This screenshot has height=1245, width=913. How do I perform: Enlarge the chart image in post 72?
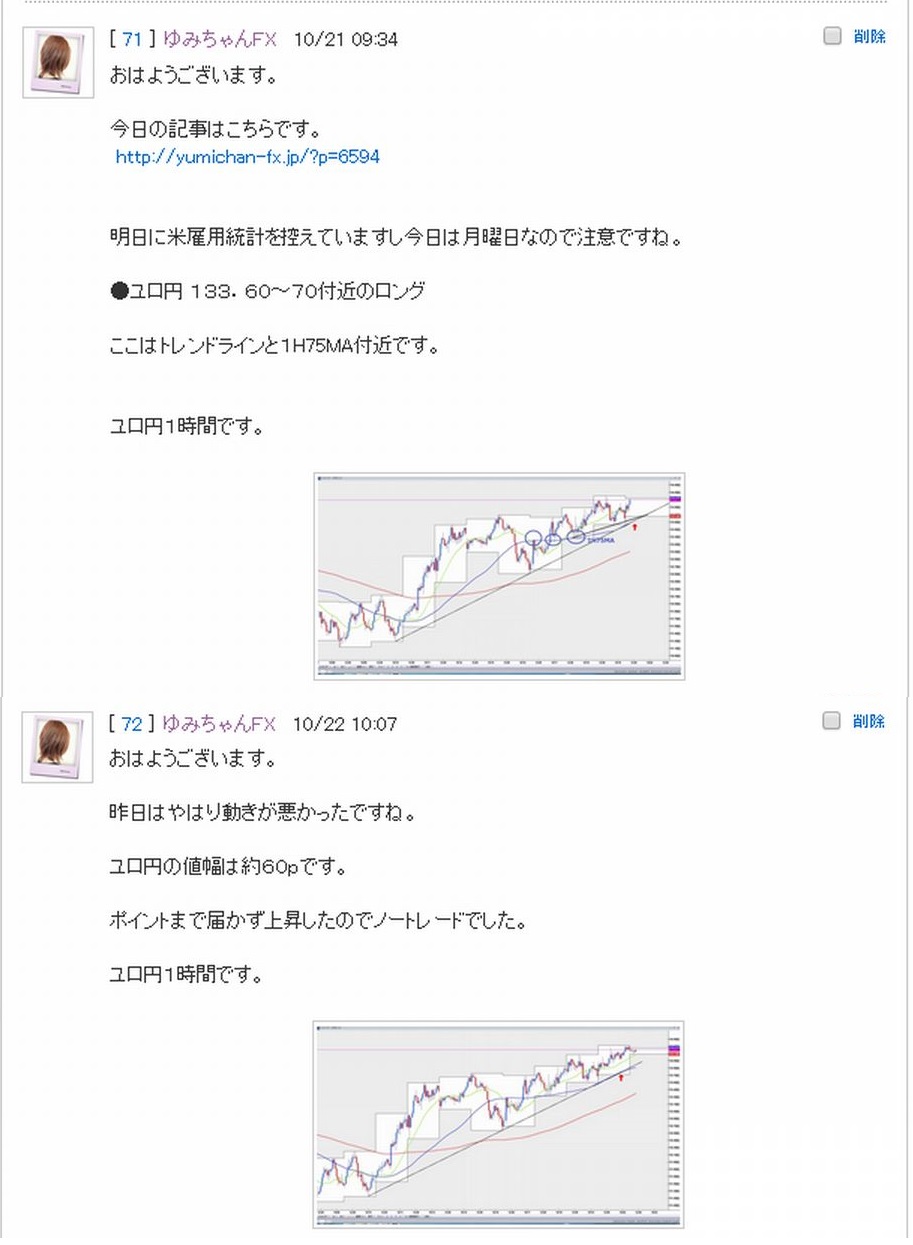pos(499,1124)
